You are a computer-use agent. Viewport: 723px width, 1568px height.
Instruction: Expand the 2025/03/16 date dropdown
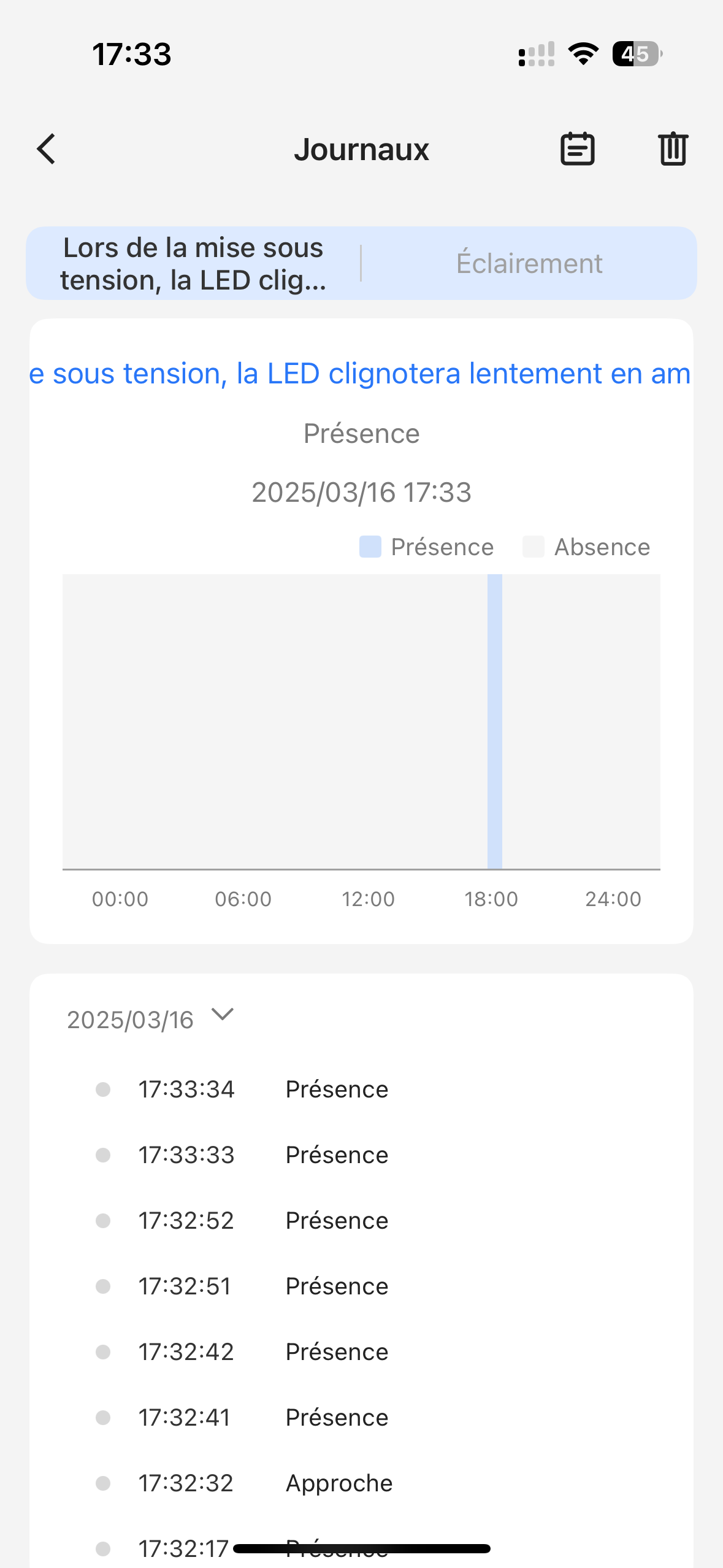click(151, 1019)
